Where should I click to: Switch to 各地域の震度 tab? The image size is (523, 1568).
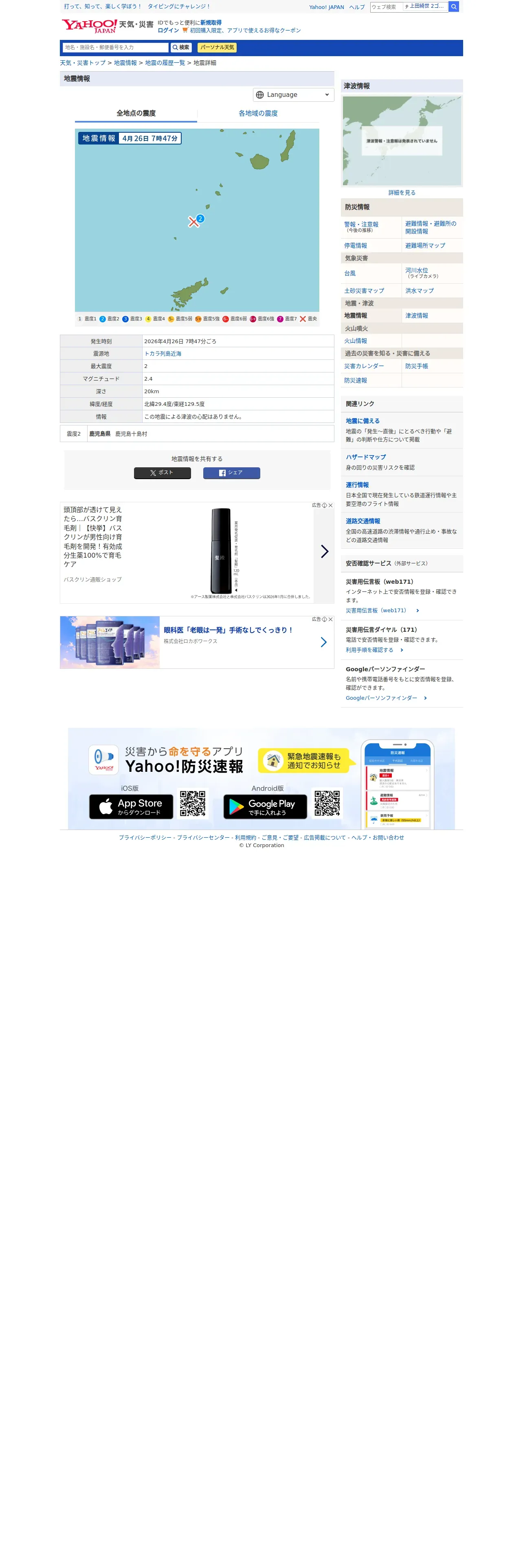pyautogui.click(x=258, y=113)
